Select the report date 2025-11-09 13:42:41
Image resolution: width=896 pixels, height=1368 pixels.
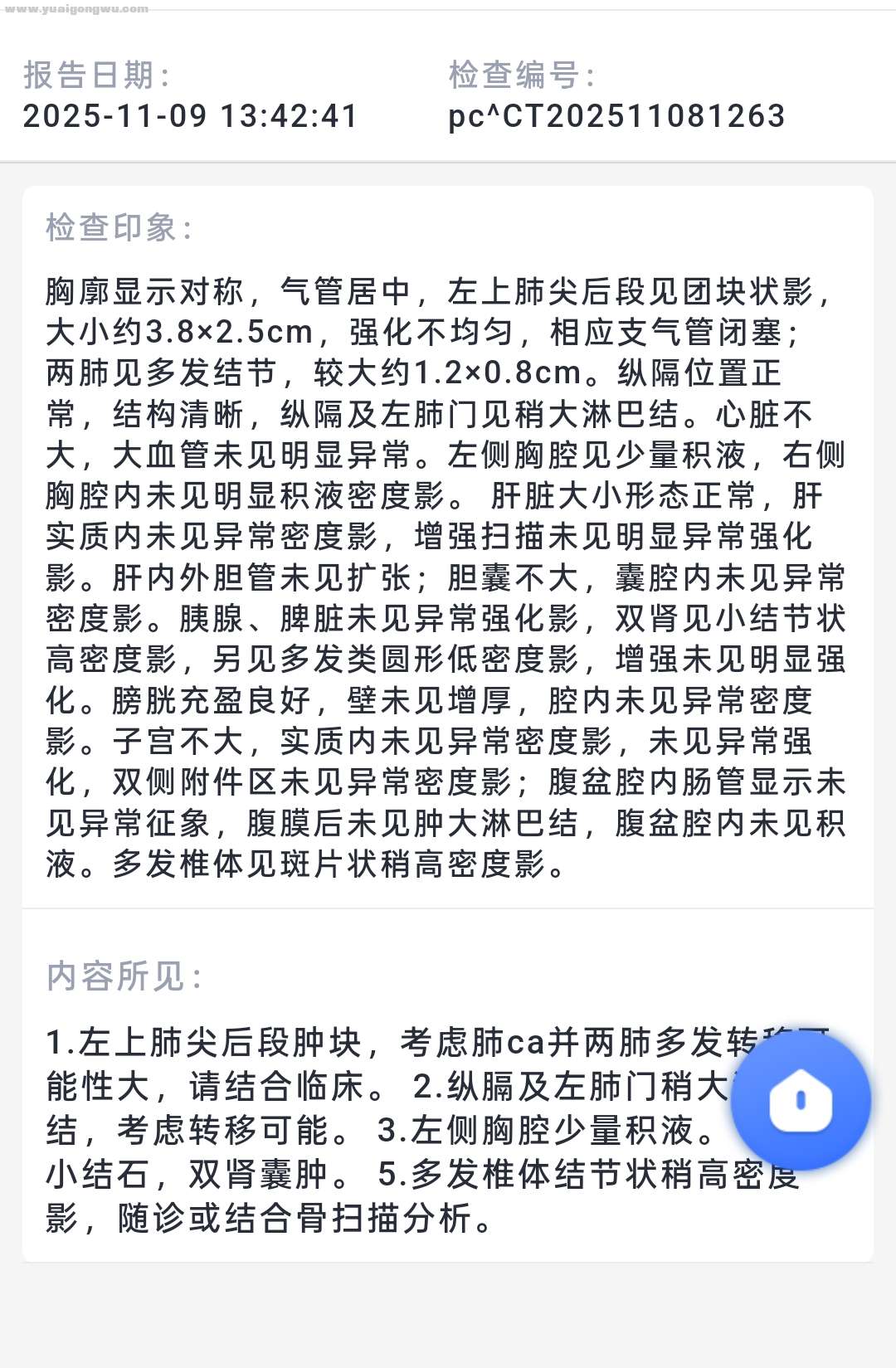191,116
